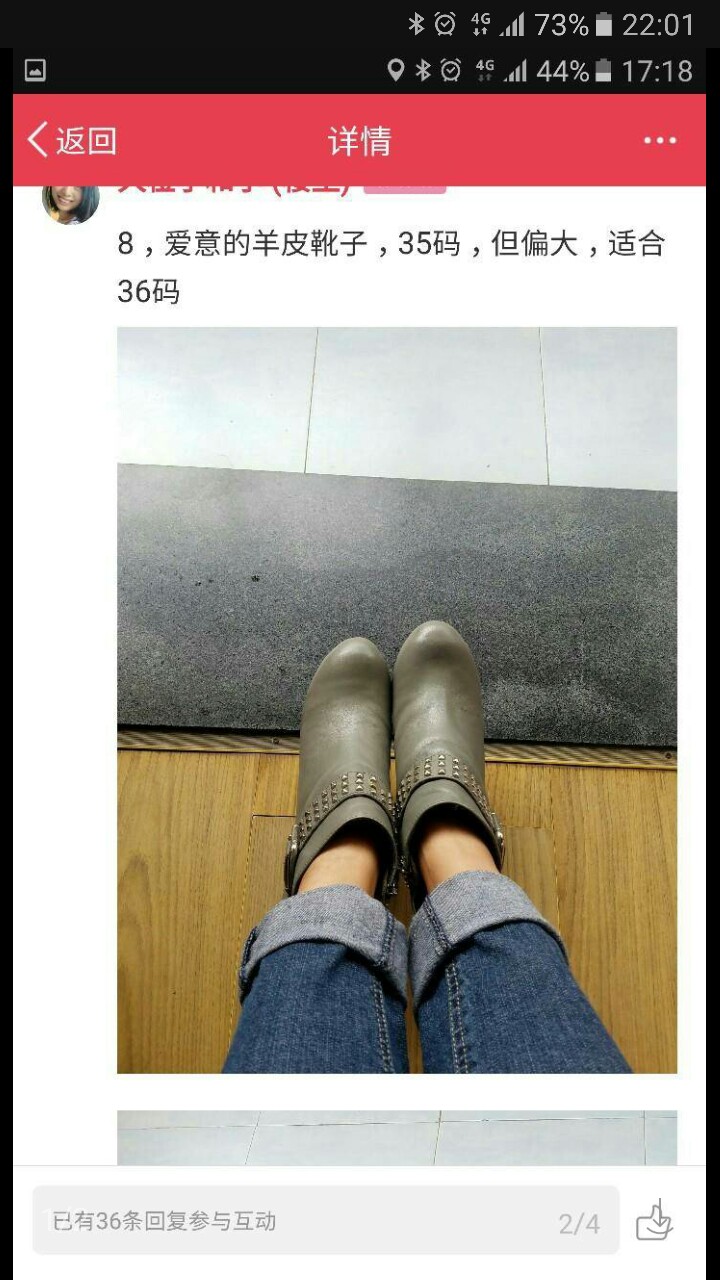Screen dimensions: 720x1280
Task: Save the image with the download icon
Action: (655, 1220)
